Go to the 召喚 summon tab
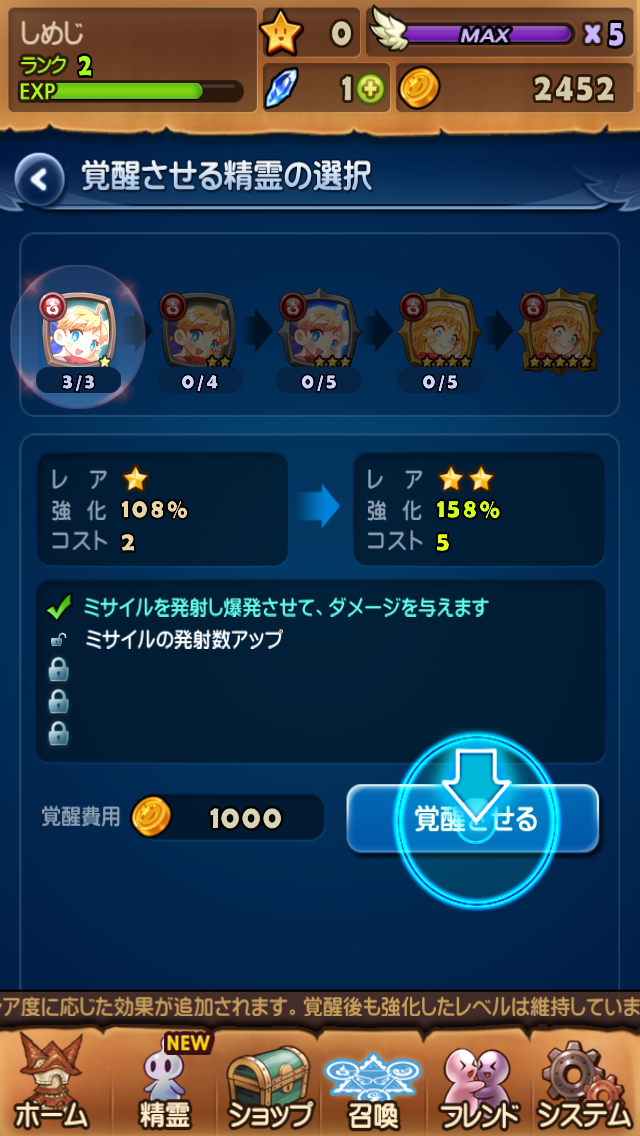The width and height of the screenshot is (640, 1136). point(374,1080)
